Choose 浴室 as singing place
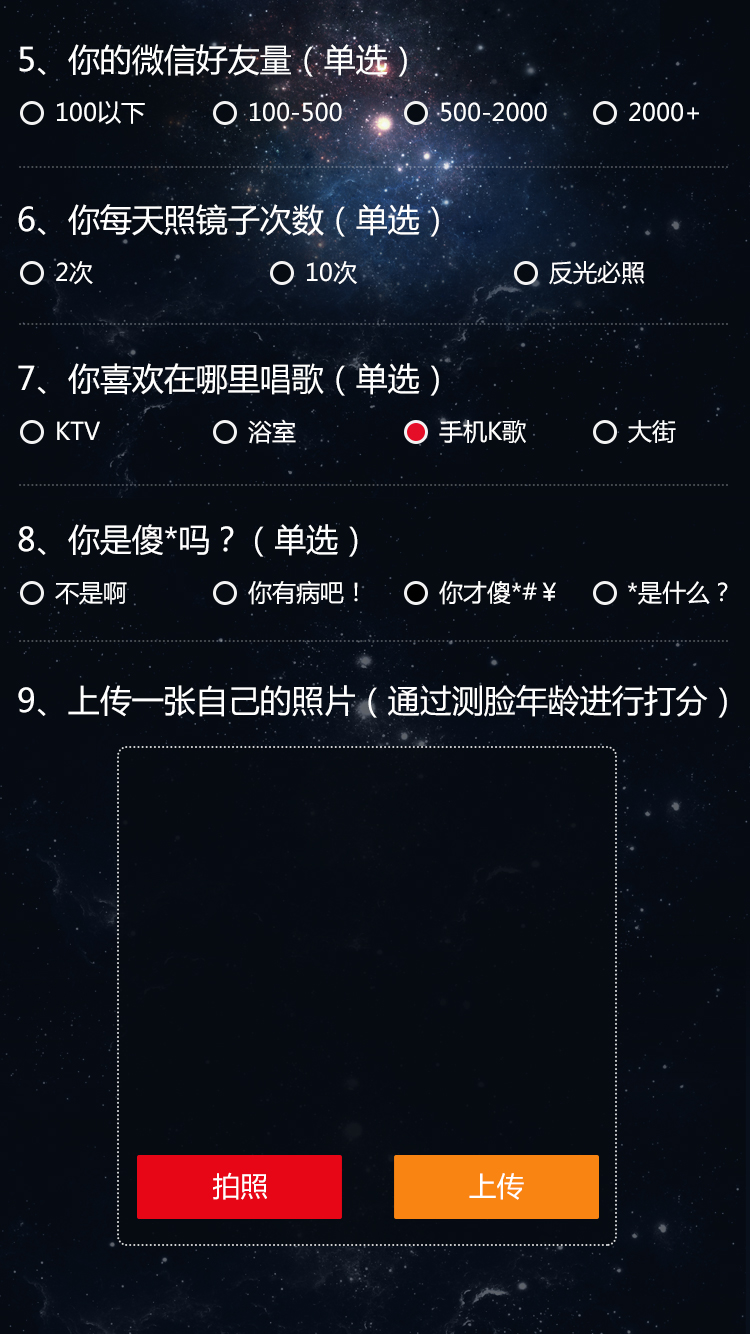This screenshot has width=750, height=1334. 225,432
